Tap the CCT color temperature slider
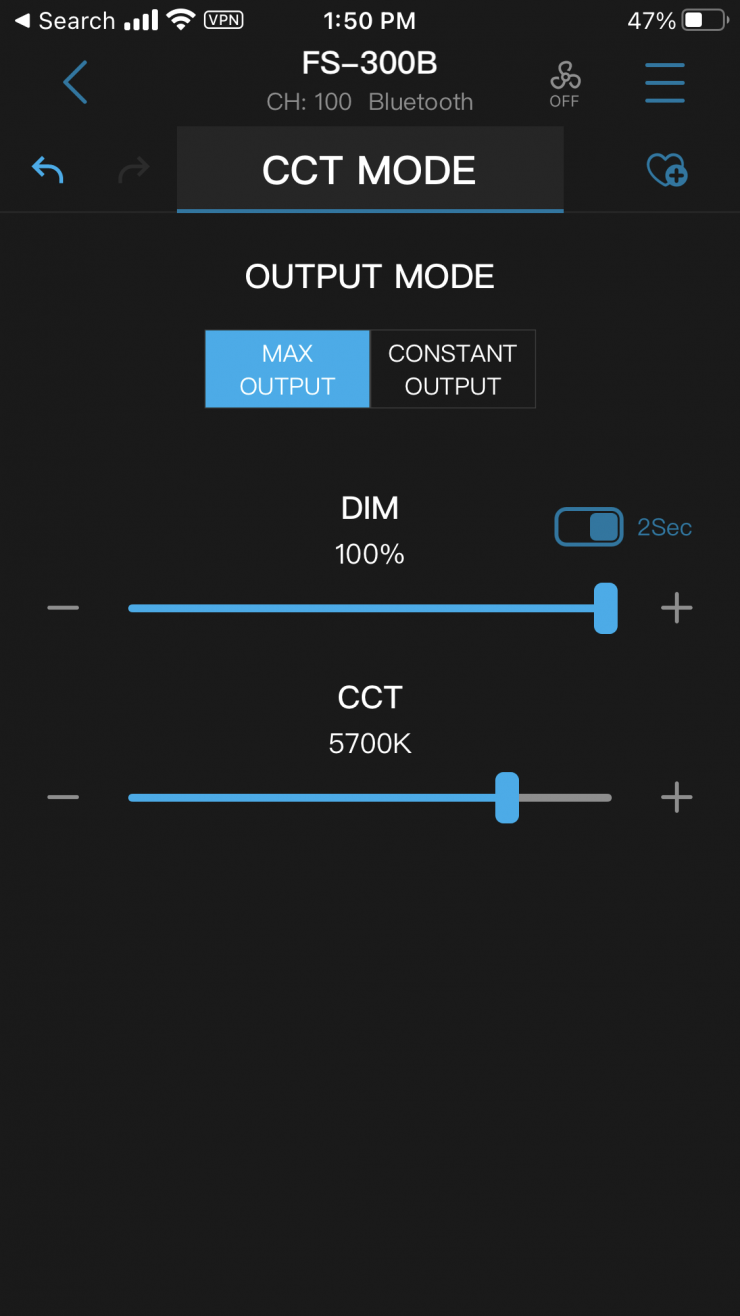 coord(368,797)
